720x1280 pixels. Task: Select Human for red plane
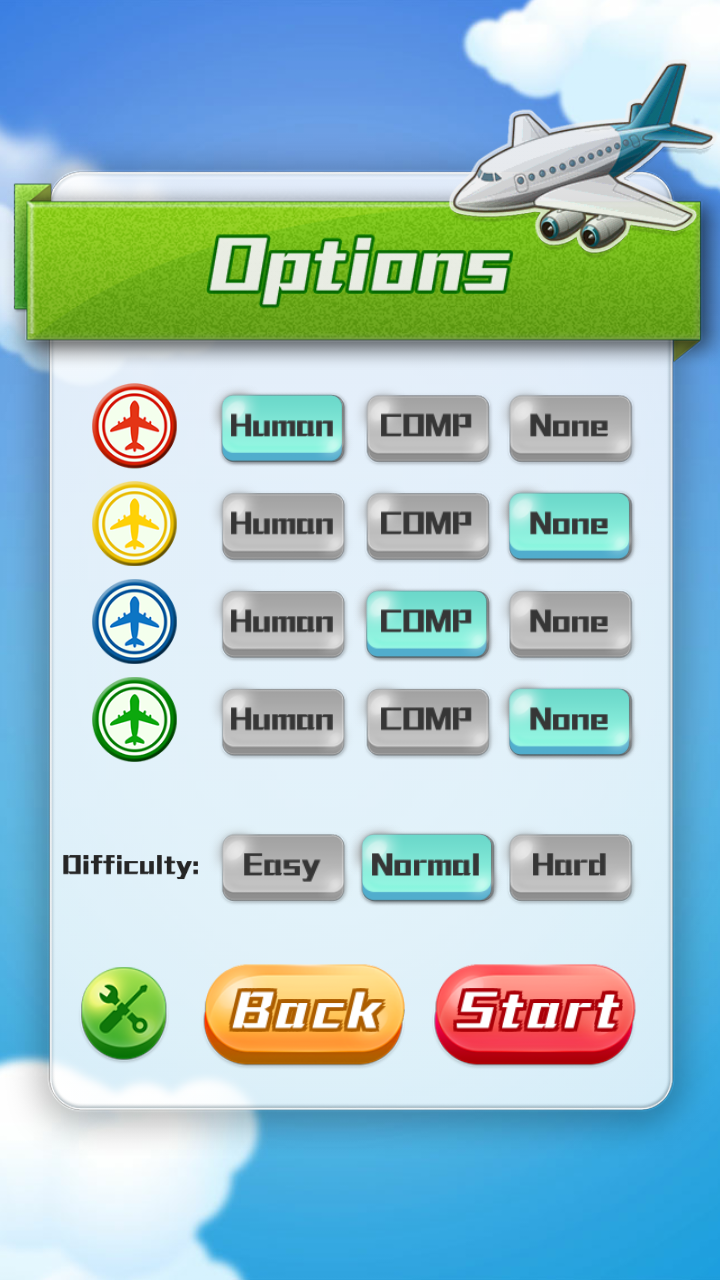[282, 426]
